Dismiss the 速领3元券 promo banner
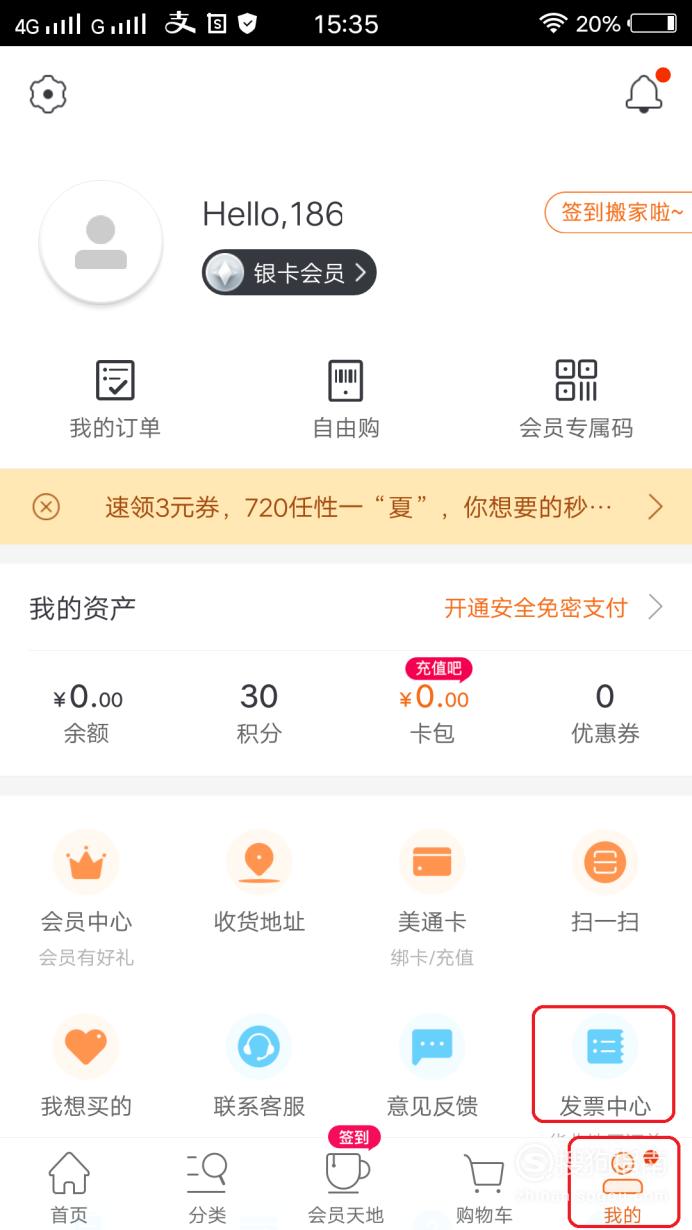Image resolution: width=692 pixels, height=1230 pixels. pos(46,507)
